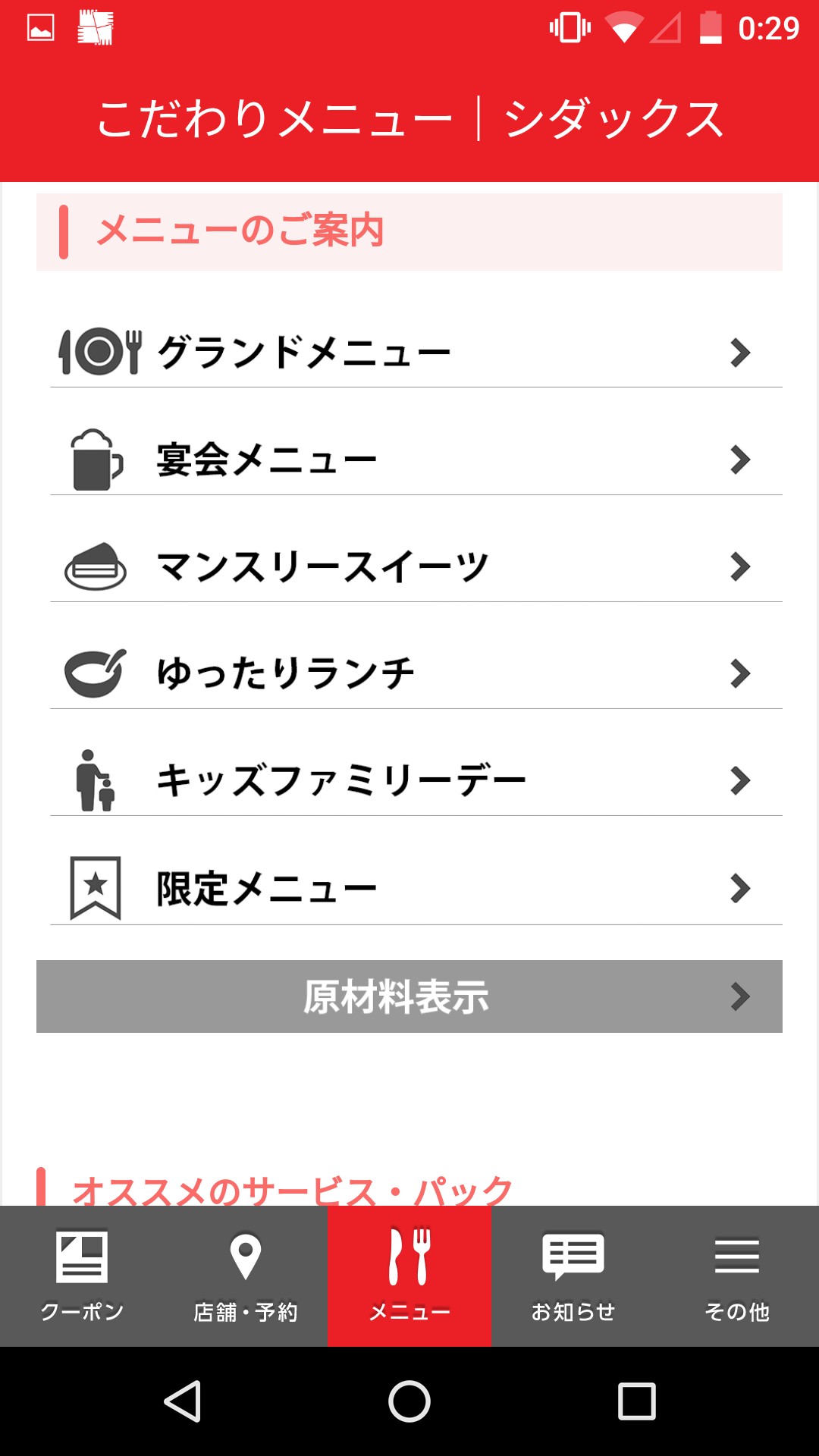Viewport: 819px width, 1456px height.
Task: Switch to the その他 (other) tab
Action: click(x=737, y=1276)
